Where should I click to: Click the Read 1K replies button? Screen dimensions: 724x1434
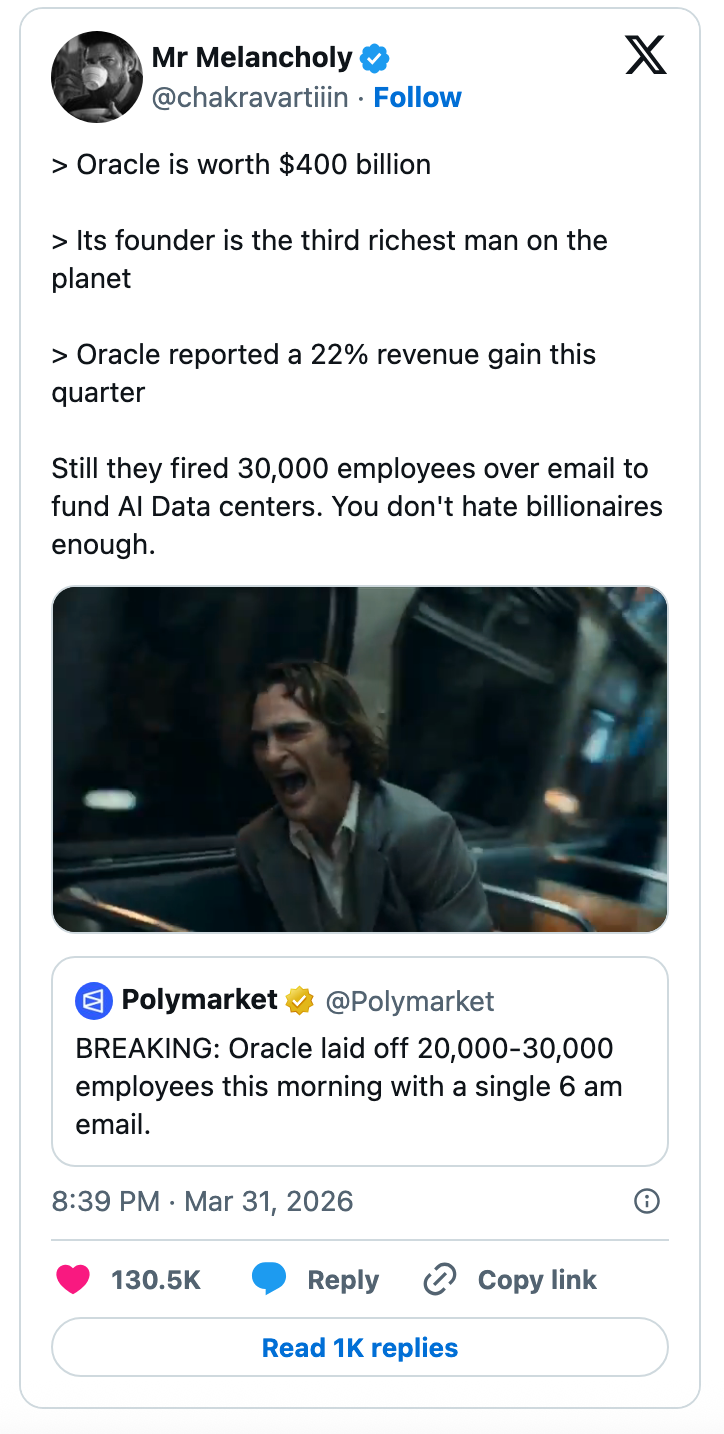coord(359,1347)
